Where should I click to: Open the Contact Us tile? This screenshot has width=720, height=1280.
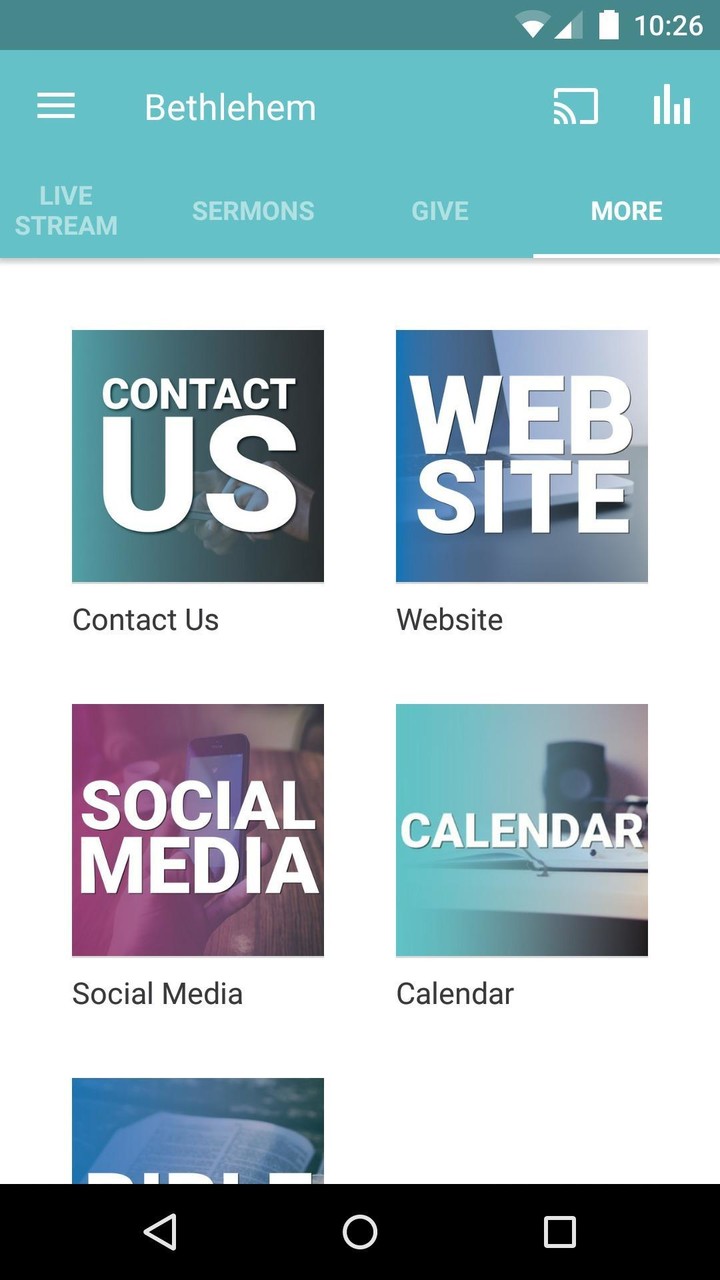tap(198, 456)
